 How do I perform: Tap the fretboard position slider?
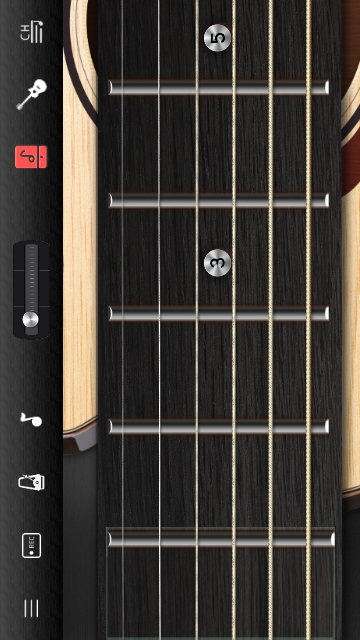[31, 290]
